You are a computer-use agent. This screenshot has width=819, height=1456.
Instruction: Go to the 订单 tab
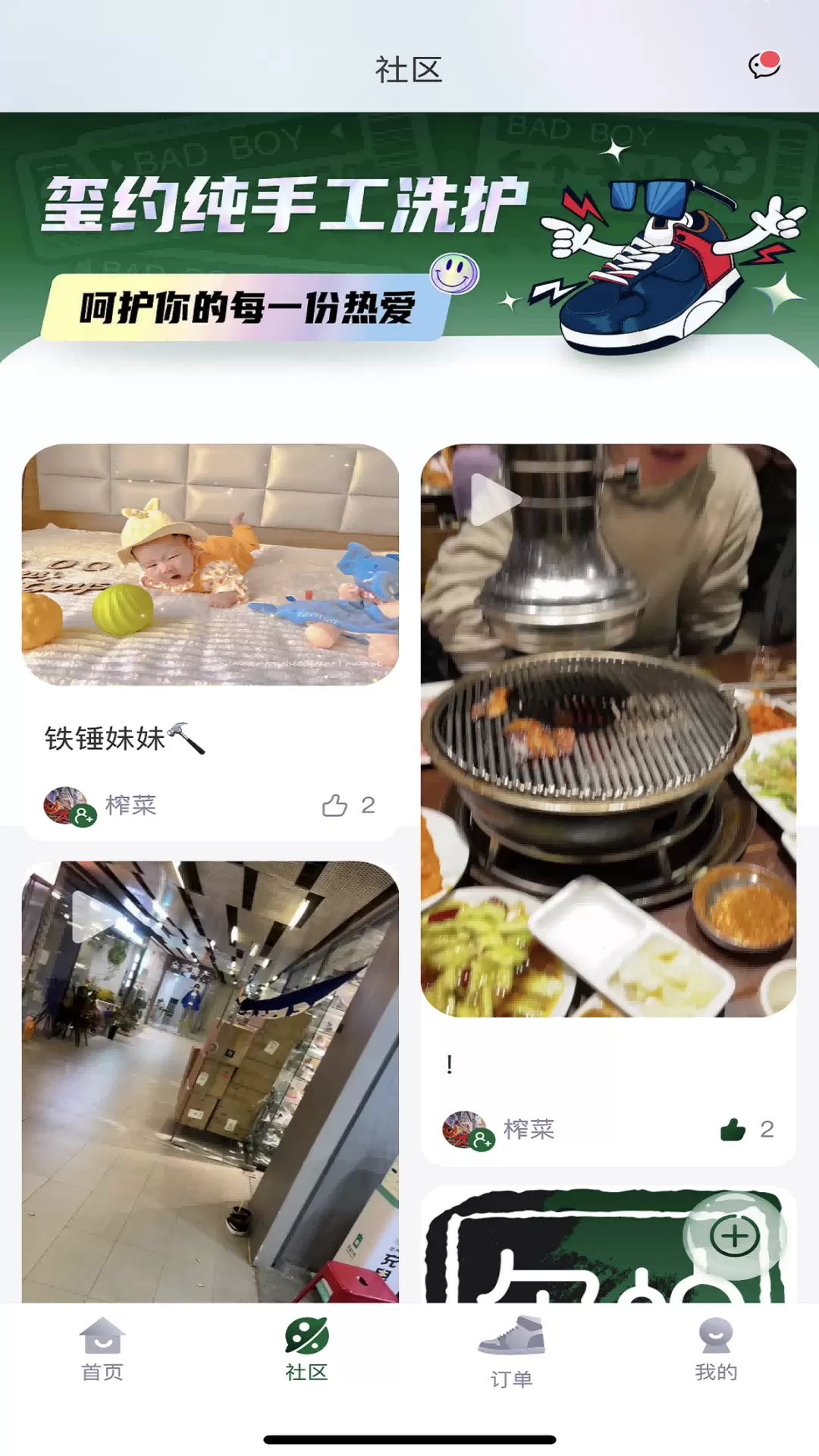(x=512, y=1352)
